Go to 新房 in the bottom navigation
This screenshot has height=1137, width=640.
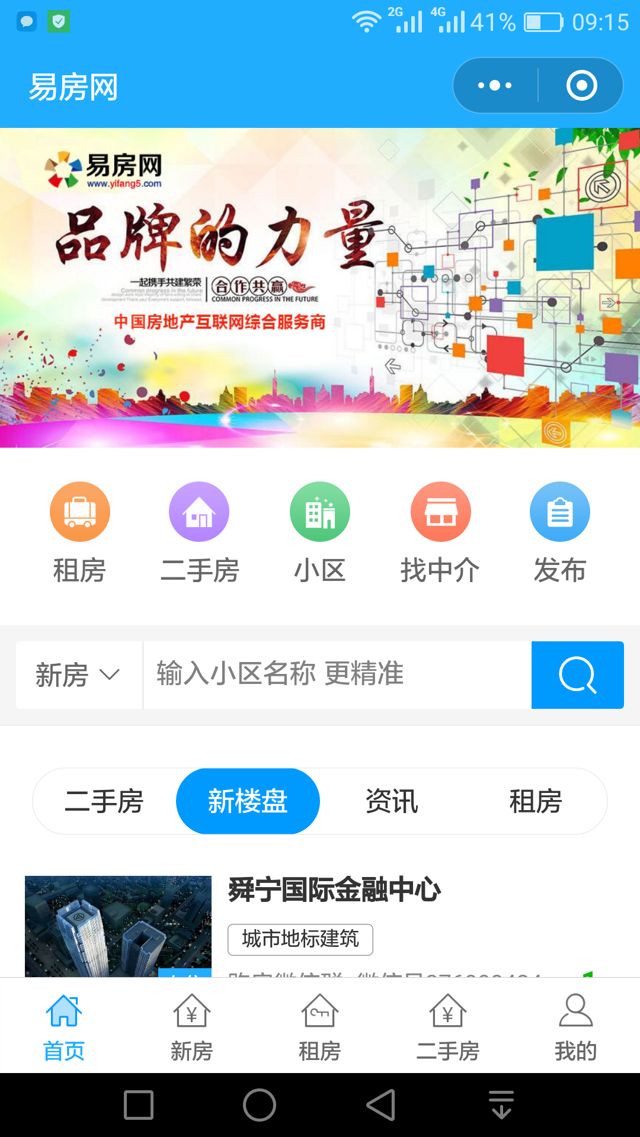point(191,1027)
